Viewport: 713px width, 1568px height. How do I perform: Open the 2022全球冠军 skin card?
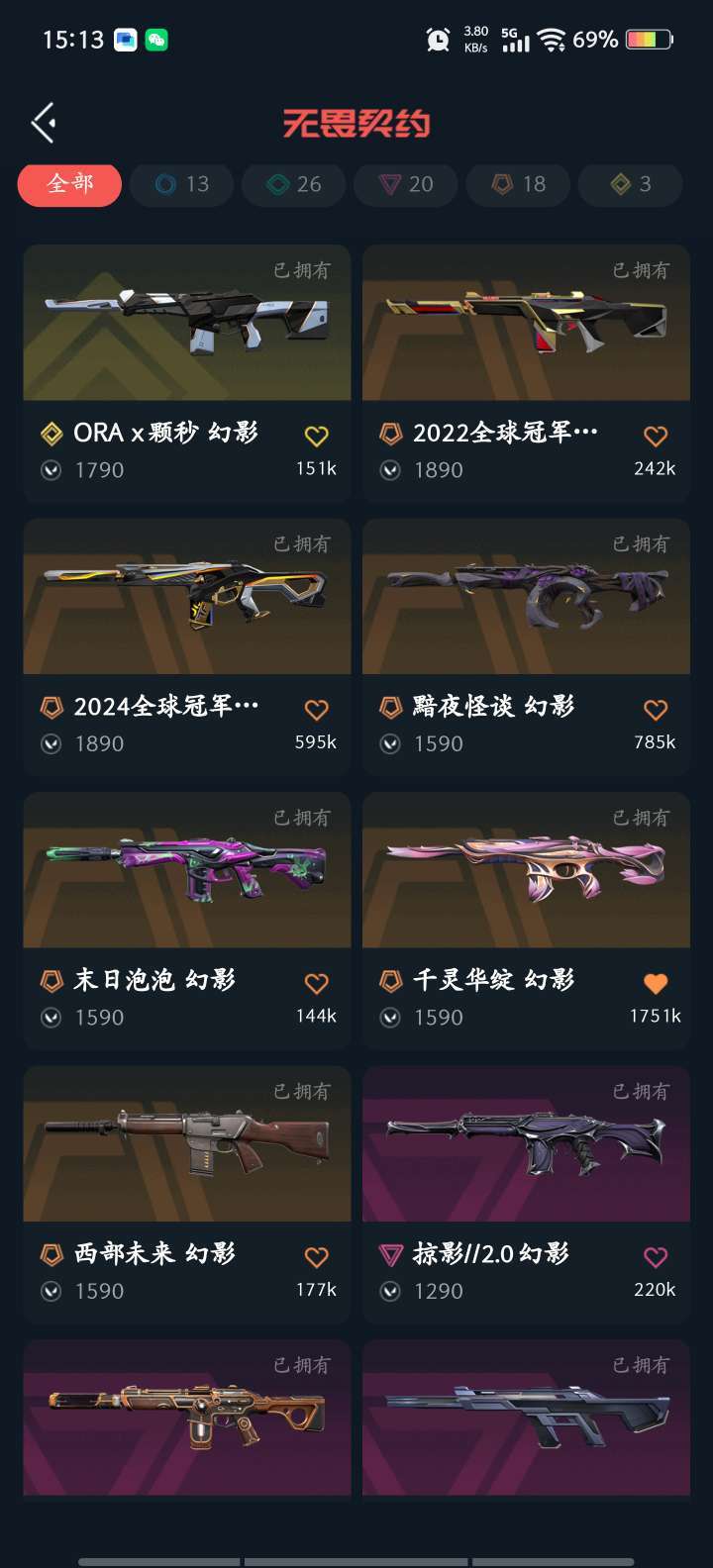tap(526, 324)
